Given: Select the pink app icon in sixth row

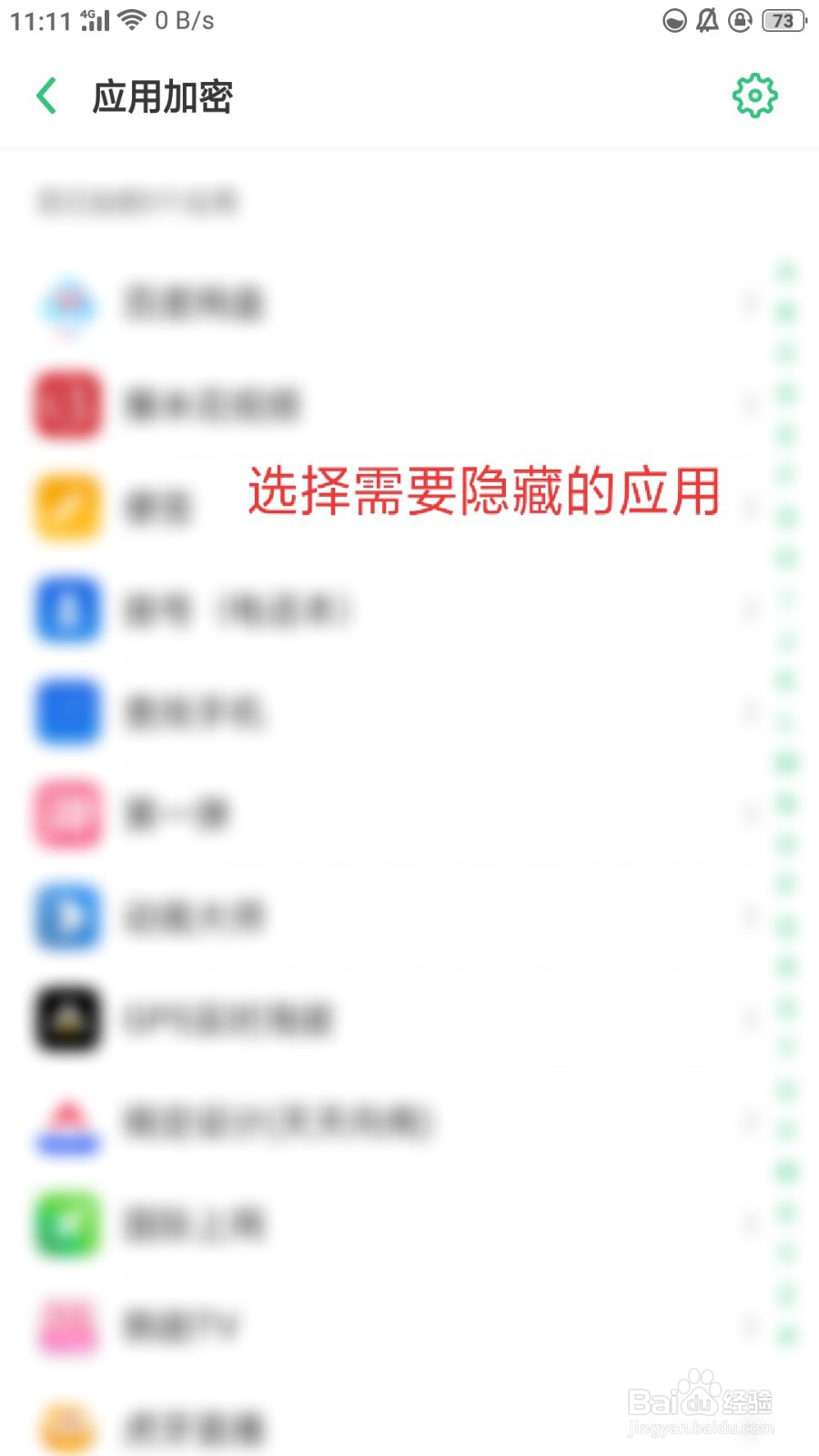Looking at the screenshot, I should 66,814.
